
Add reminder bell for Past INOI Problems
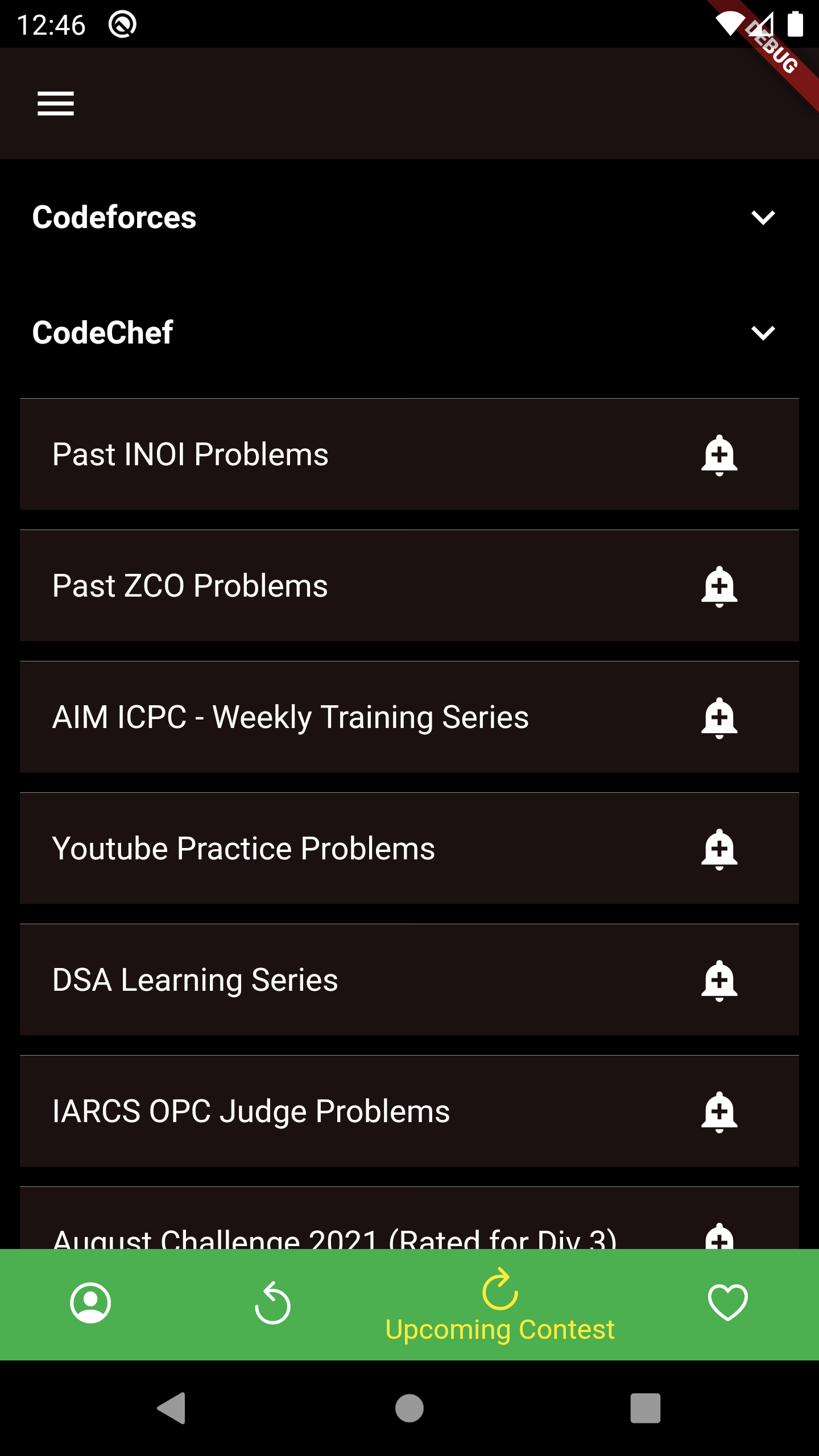tap(719, 455)
